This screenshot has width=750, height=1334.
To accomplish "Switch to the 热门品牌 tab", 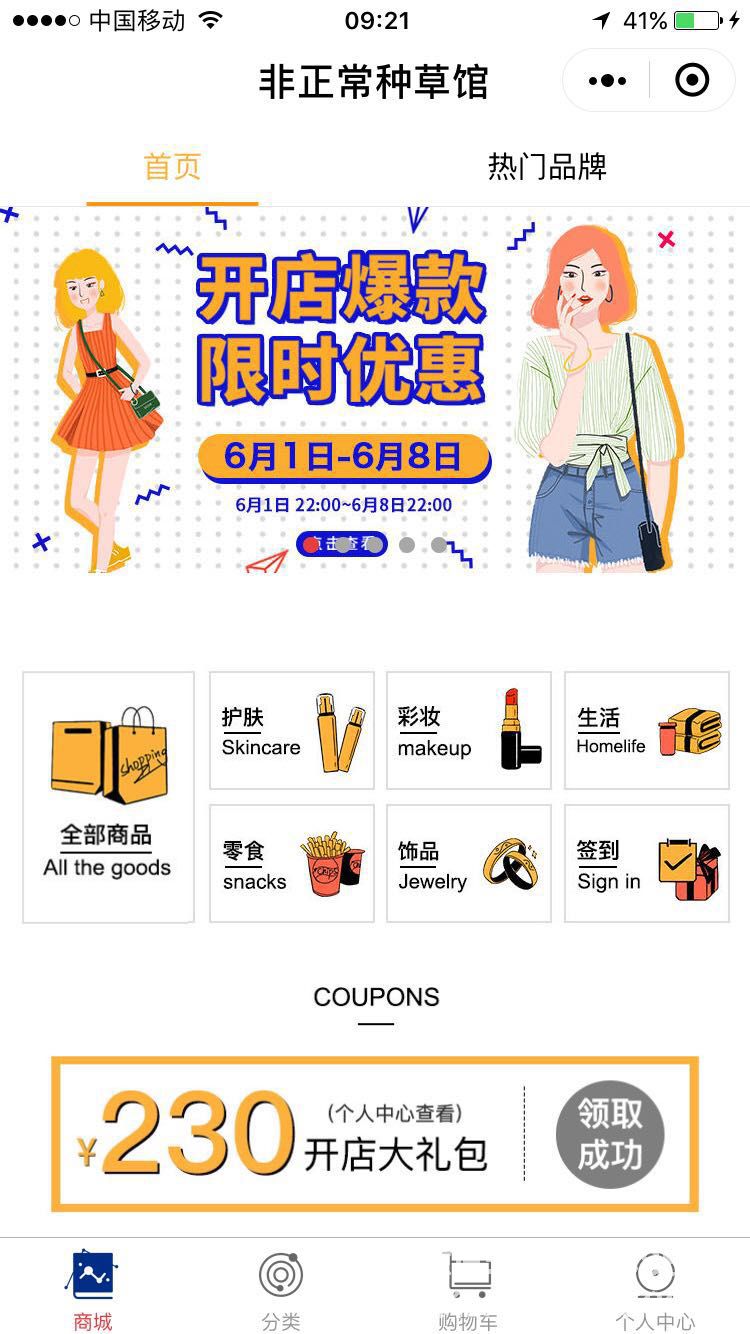I will (547, 166).
